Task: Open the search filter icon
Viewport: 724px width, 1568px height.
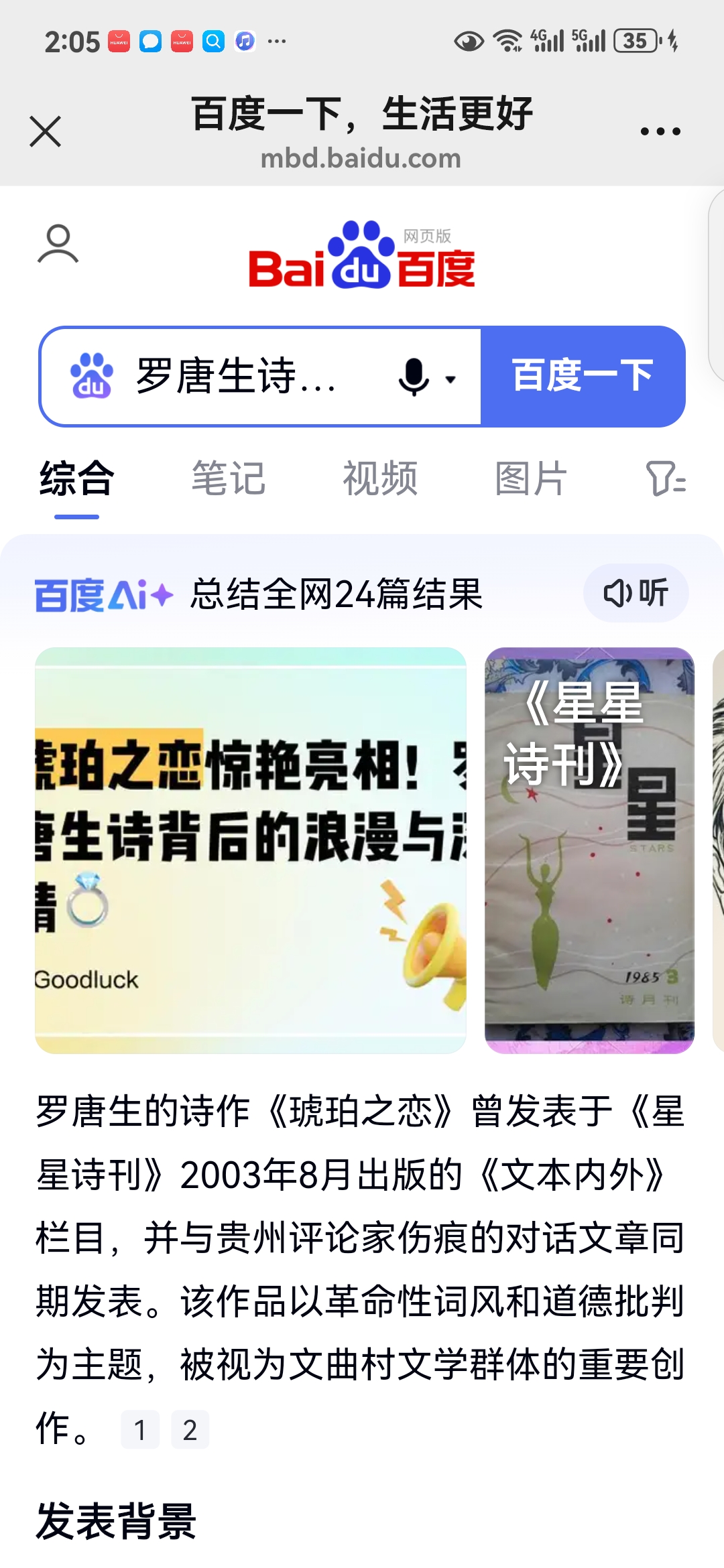Action: coord(666,478)
